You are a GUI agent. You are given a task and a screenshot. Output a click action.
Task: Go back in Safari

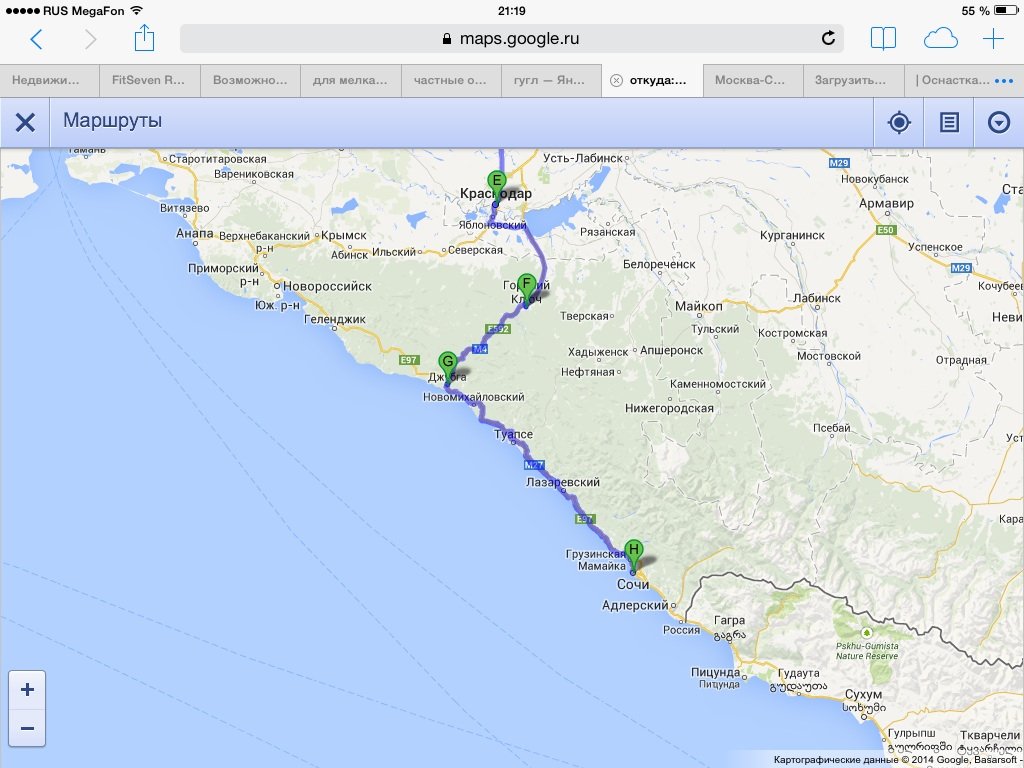pos(36,39)
